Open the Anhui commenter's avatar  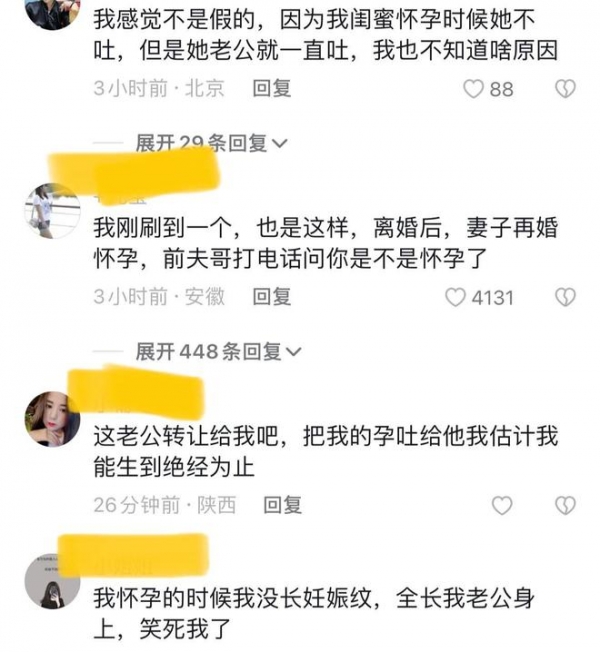(52, 210)
